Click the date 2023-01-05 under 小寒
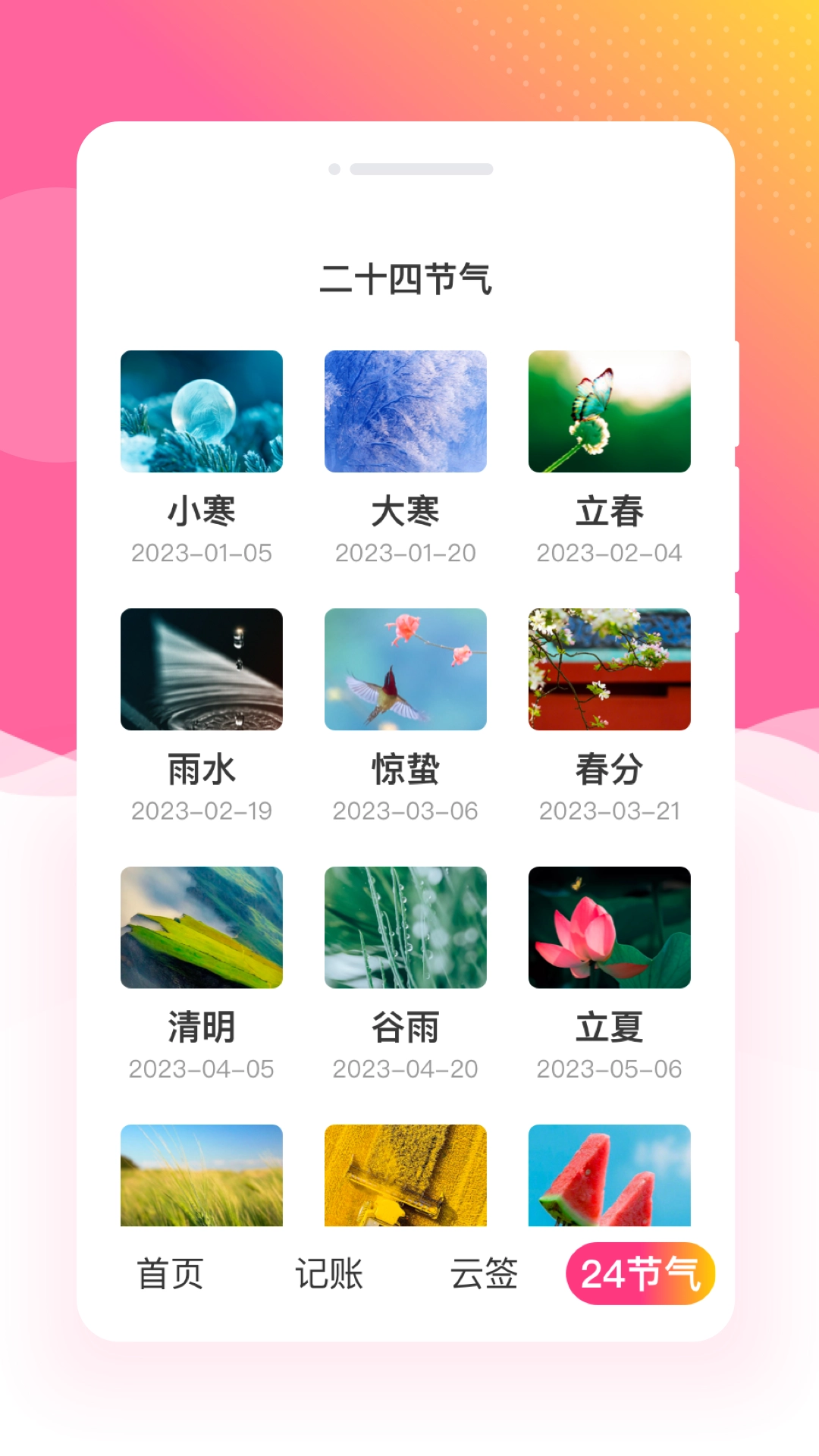Viewport: 819px width, 1456px height. click(x=201, y=553)
